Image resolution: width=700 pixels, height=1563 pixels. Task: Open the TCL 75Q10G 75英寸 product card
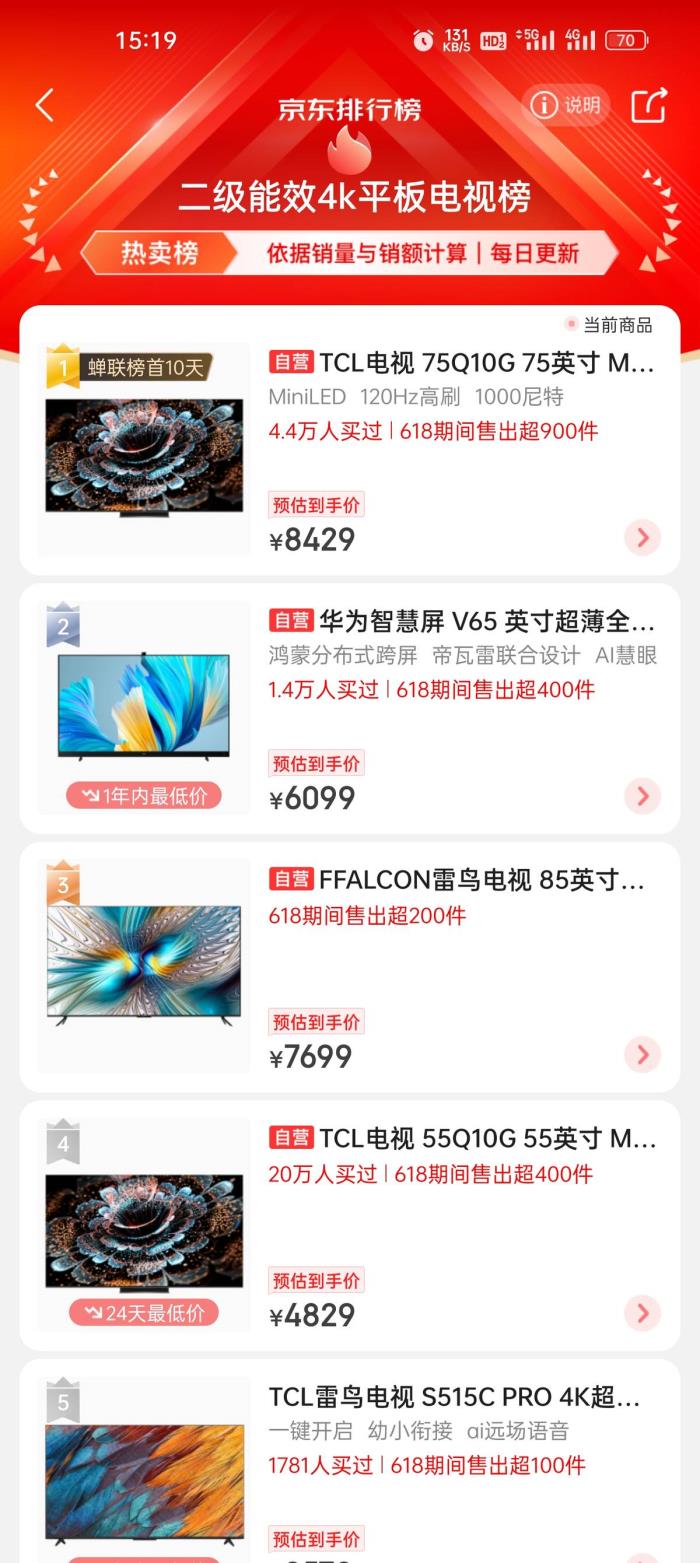461,363
